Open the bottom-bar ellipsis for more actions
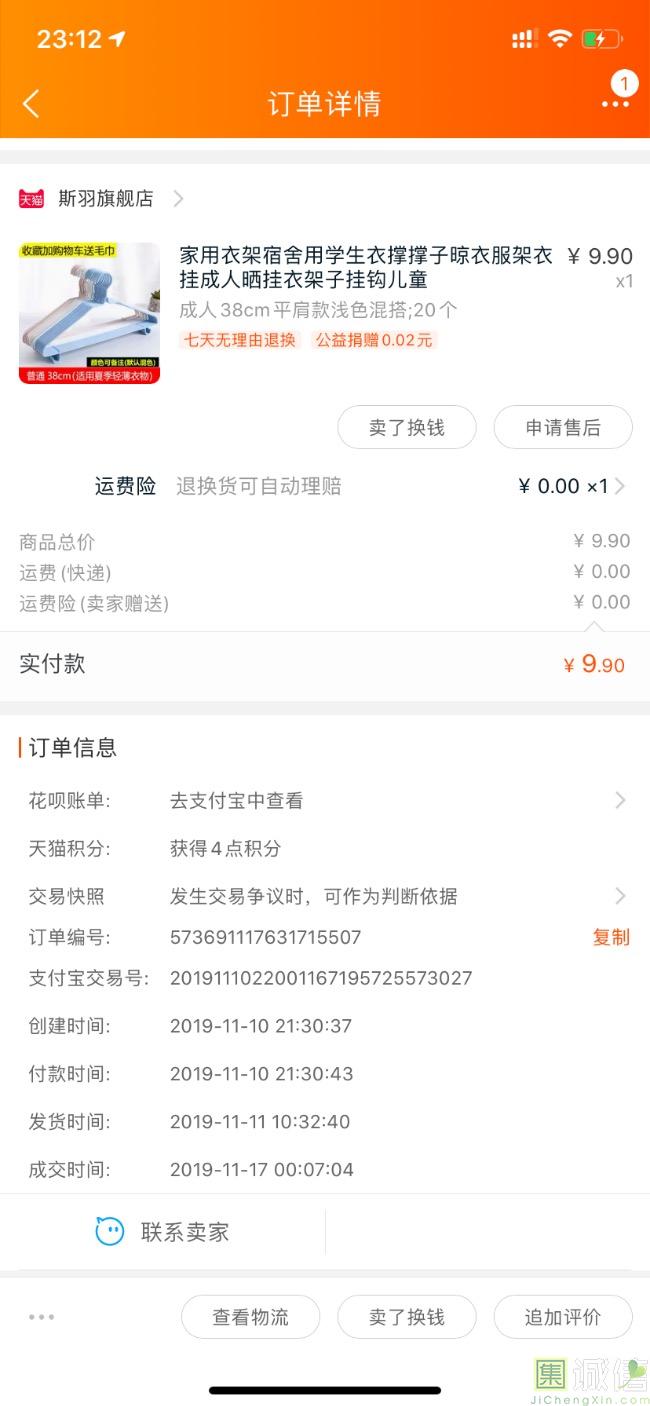 pos(42,1317)
